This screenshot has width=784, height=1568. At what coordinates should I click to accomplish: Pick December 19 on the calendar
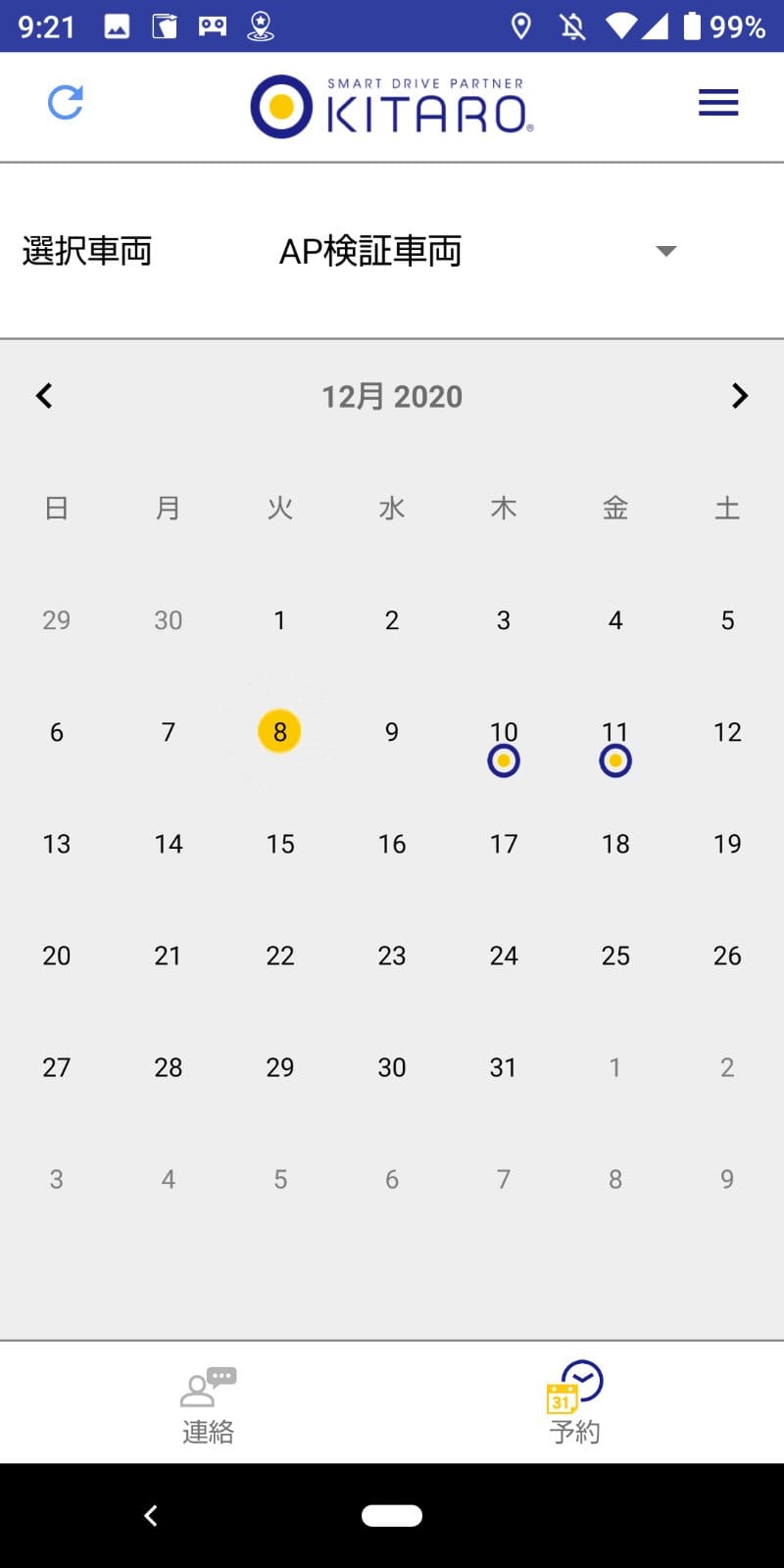coord(727,844)
